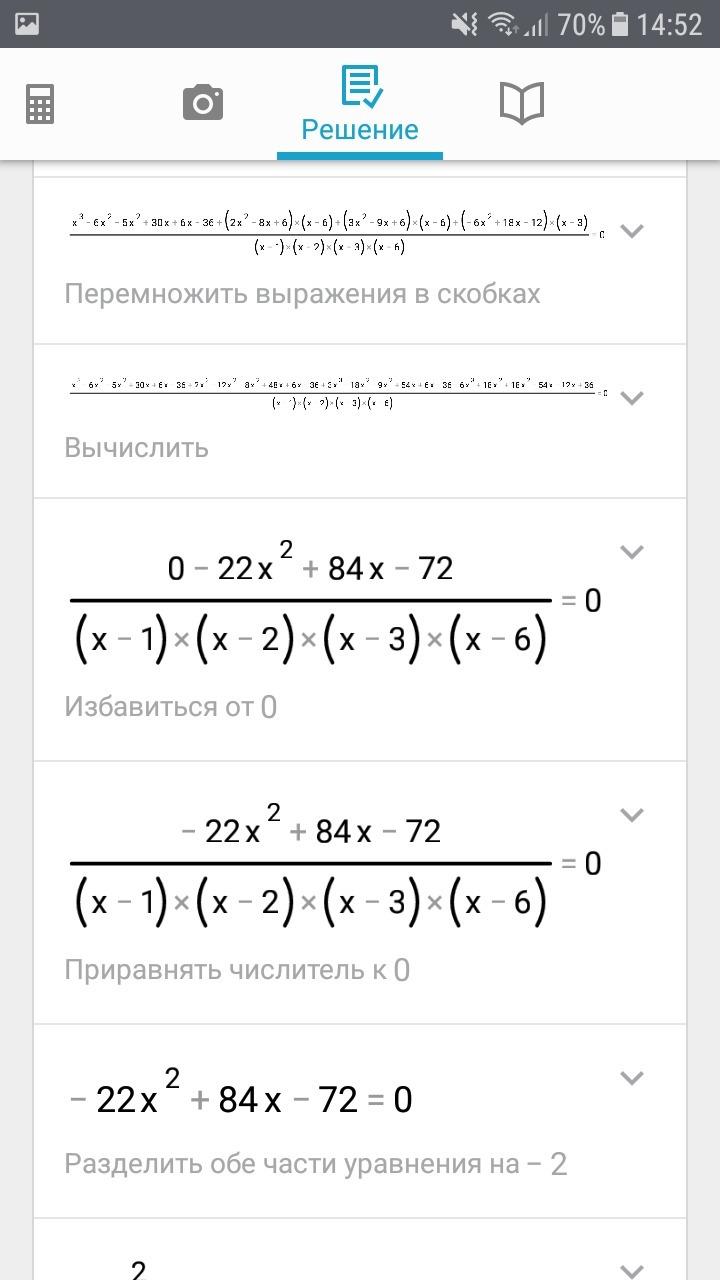Open the textbook book tab
This screenshot has height=1280, width=720.
point(521,103)
